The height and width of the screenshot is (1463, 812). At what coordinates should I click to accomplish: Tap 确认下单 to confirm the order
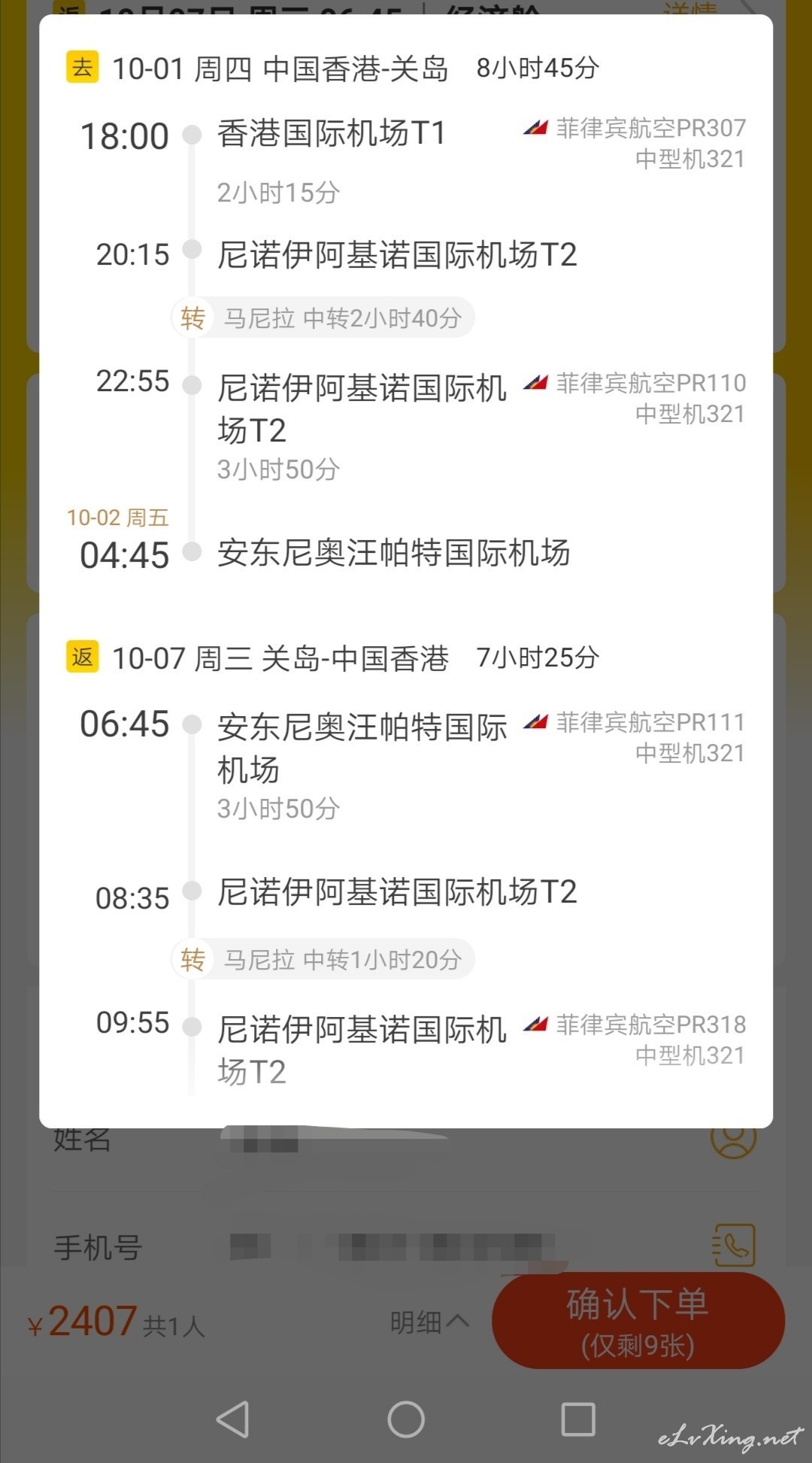pyautogui.click(x=638, y=1321)
